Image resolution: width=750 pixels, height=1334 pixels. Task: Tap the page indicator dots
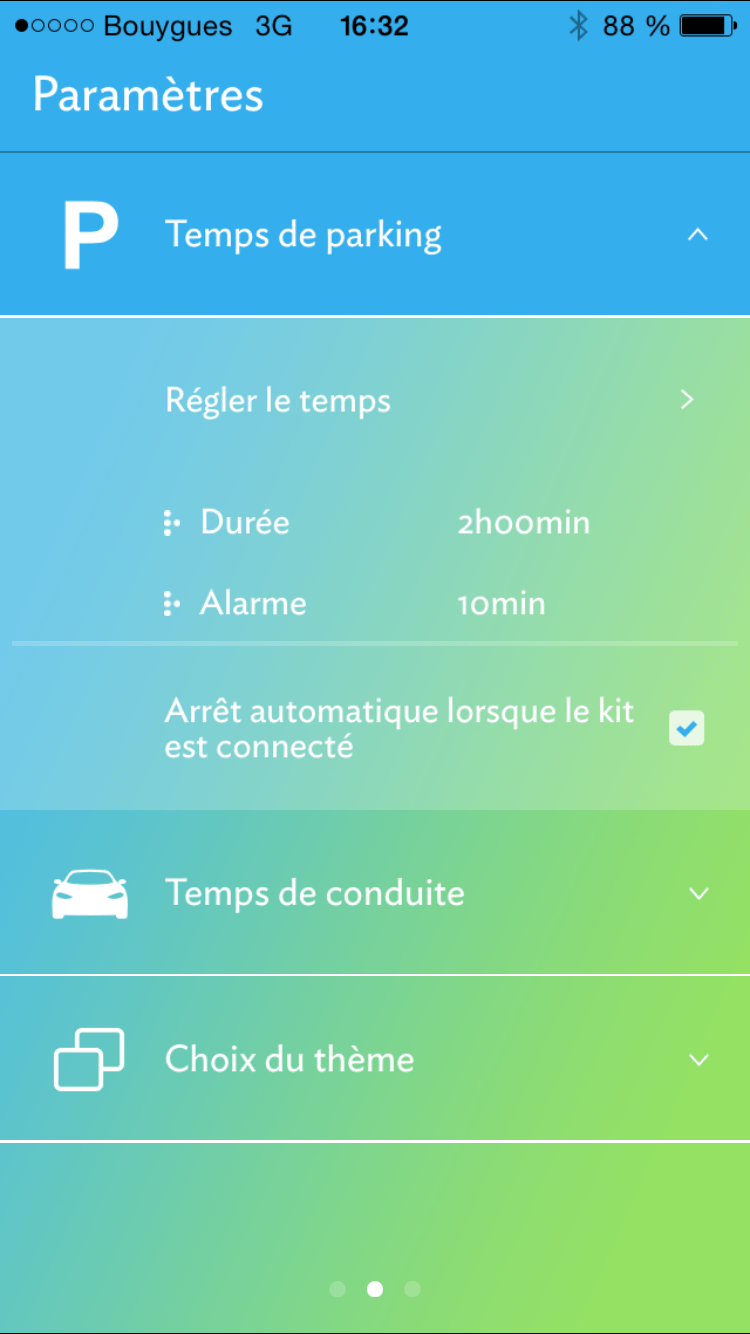(x=375, y=1289)
